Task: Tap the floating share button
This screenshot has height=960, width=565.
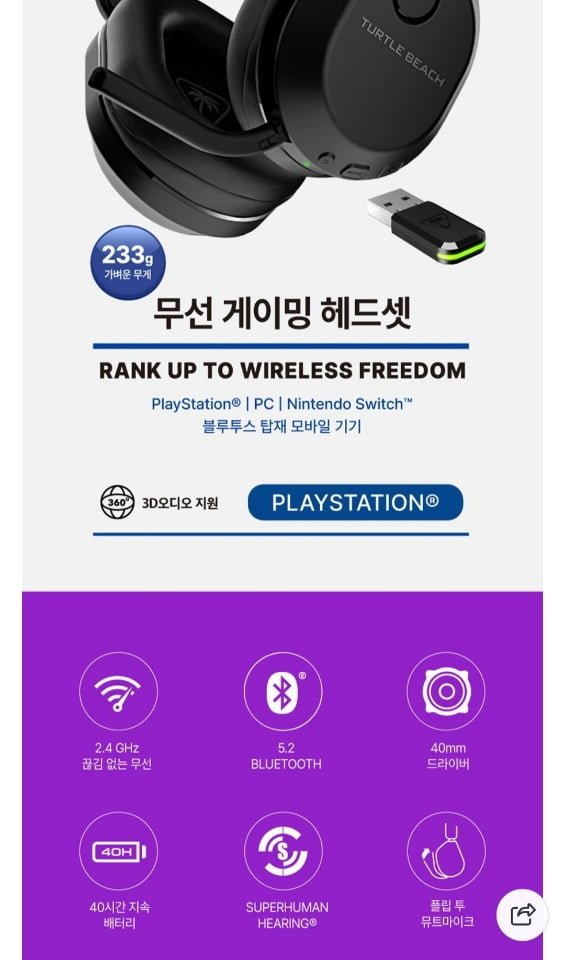Action: tap(522, 915)
